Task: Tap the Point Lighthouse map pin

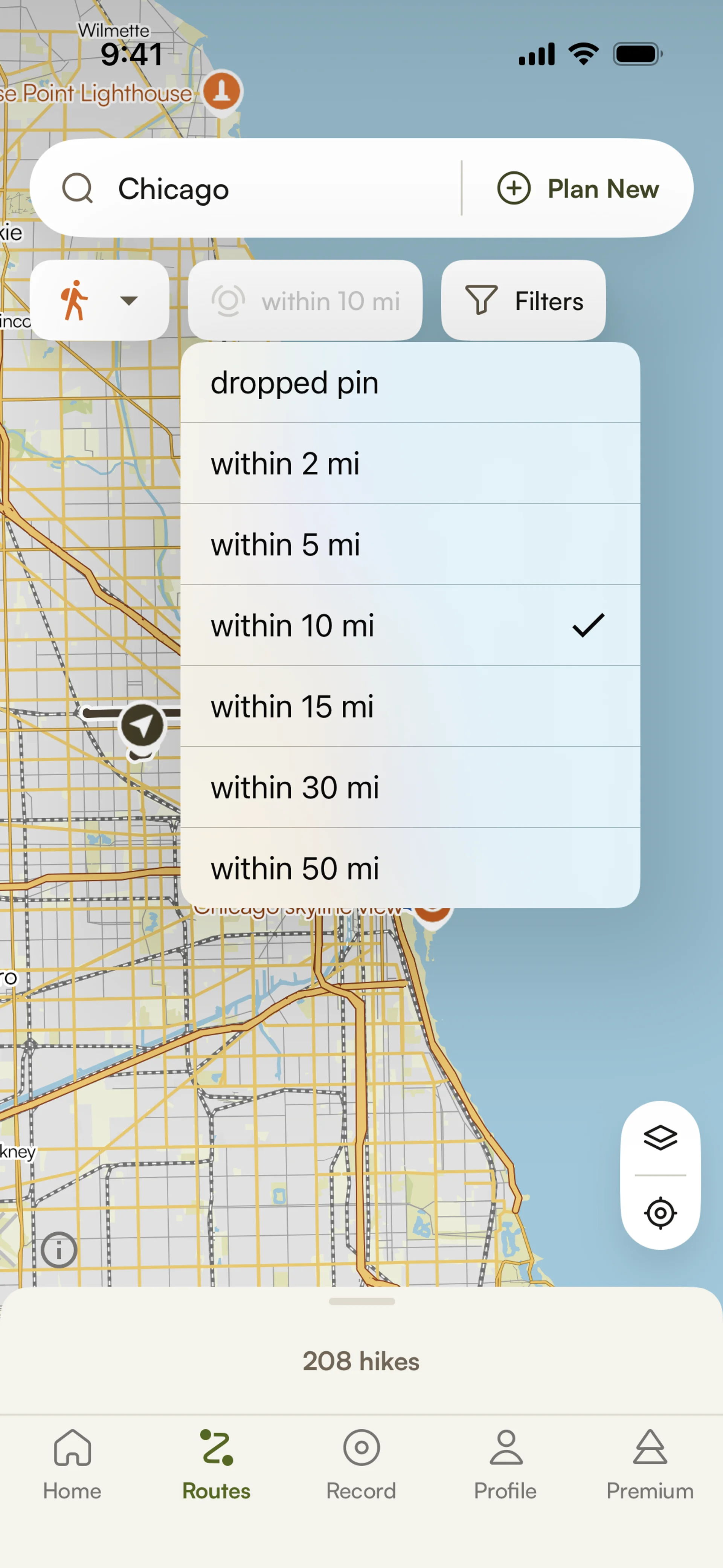Action: click(x=222, y=91)
